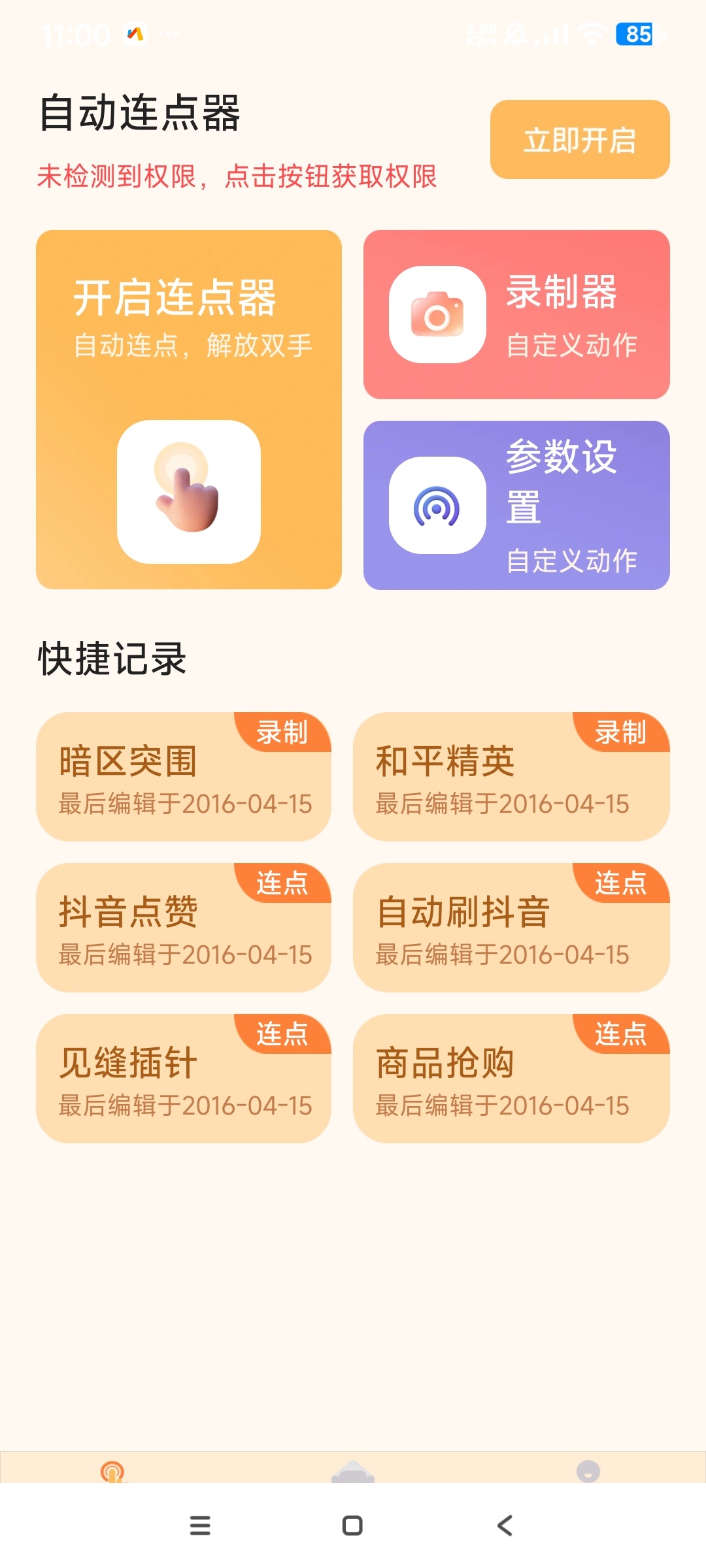
Task: Open the 商品抢购 record
Action: pyautogui.click(x=511, y=1079)
